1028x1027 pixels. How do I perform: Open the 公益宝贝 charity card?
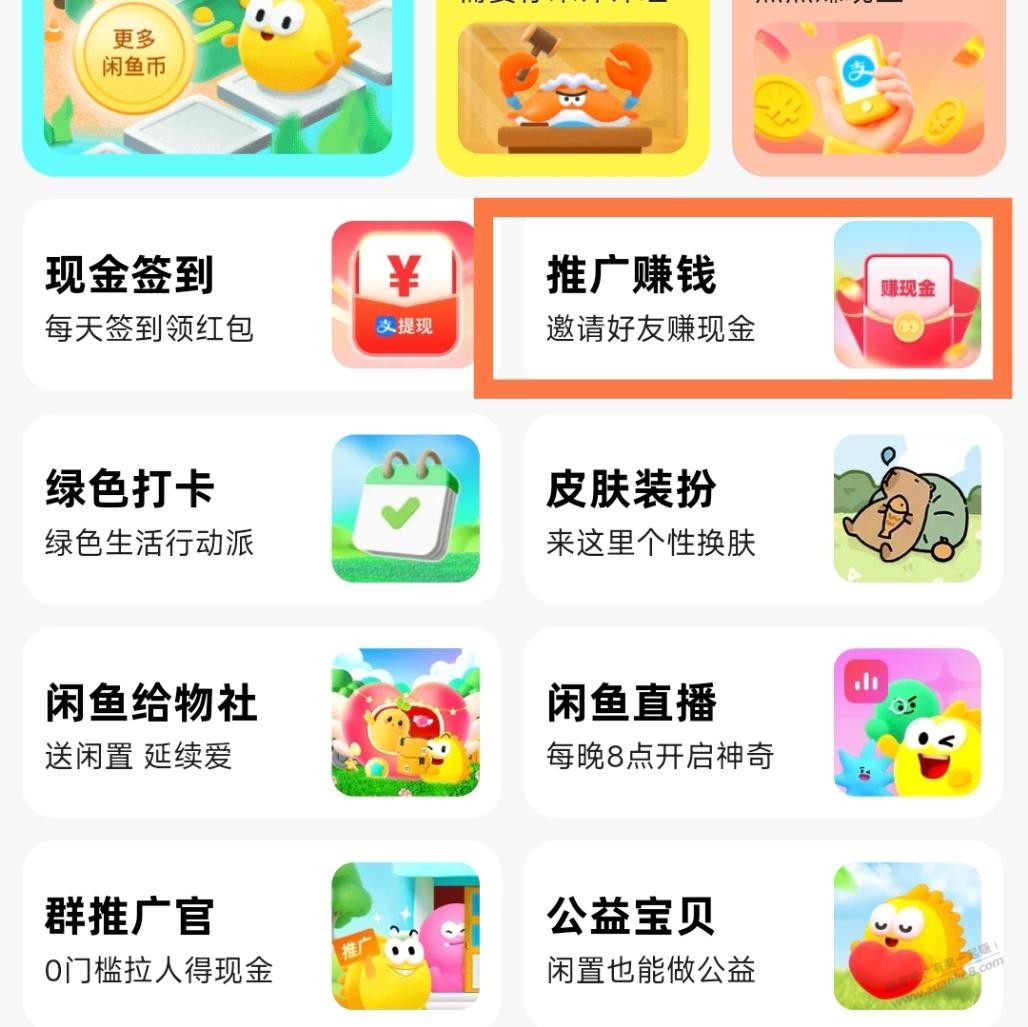(x=762, y=935)
